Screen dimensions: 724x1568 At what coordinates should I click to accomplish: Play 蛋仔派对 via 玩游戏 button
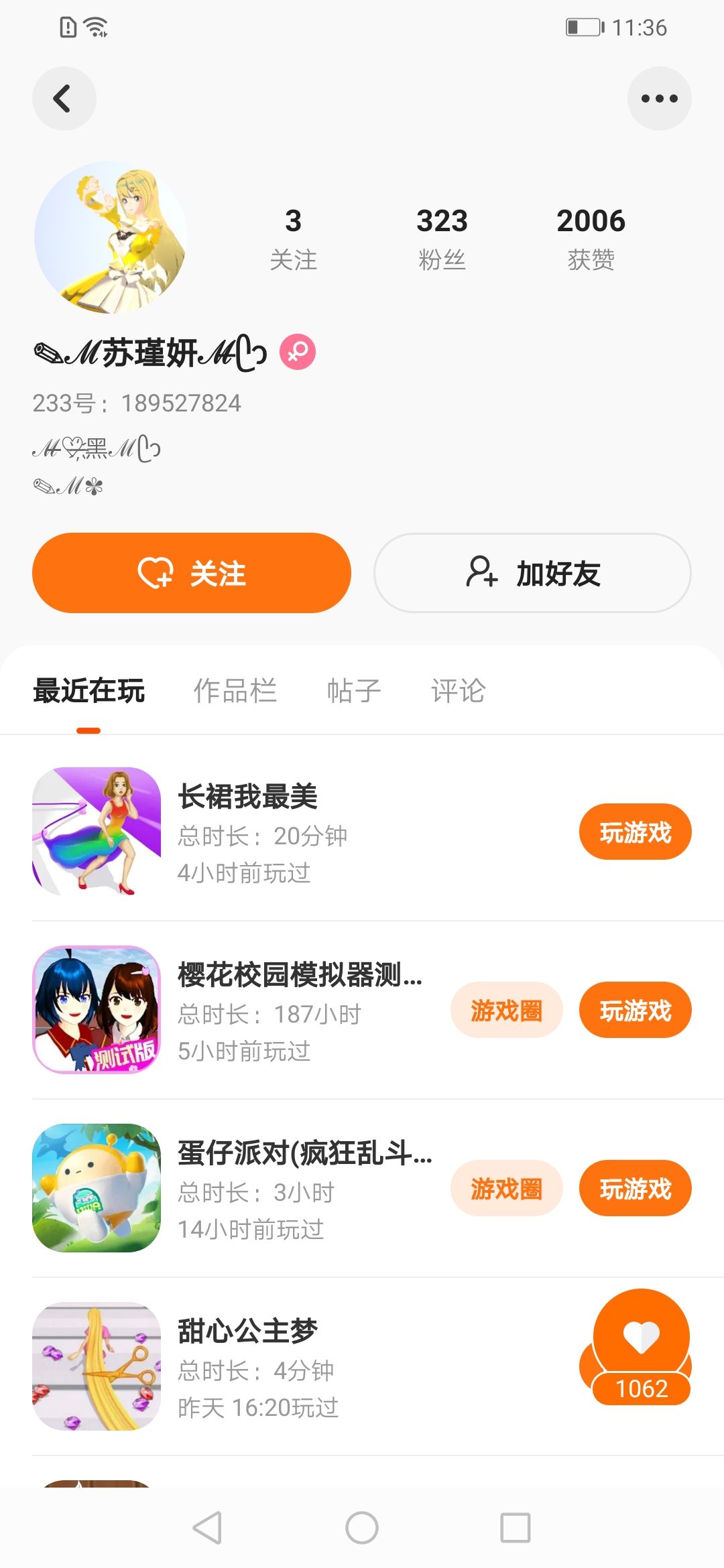(x=635, y=1189)
